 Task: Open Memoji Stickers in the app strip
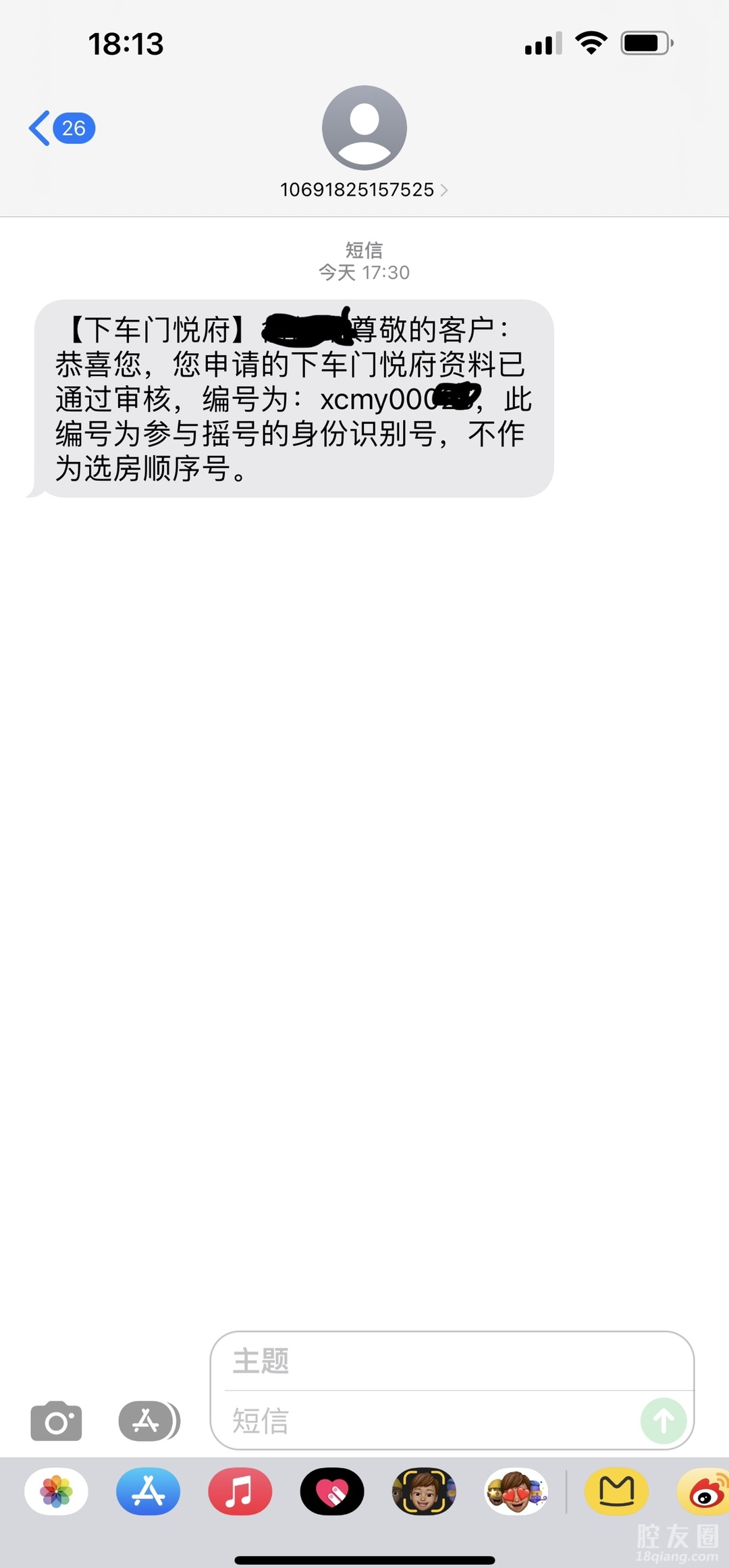click(516, 1492)
